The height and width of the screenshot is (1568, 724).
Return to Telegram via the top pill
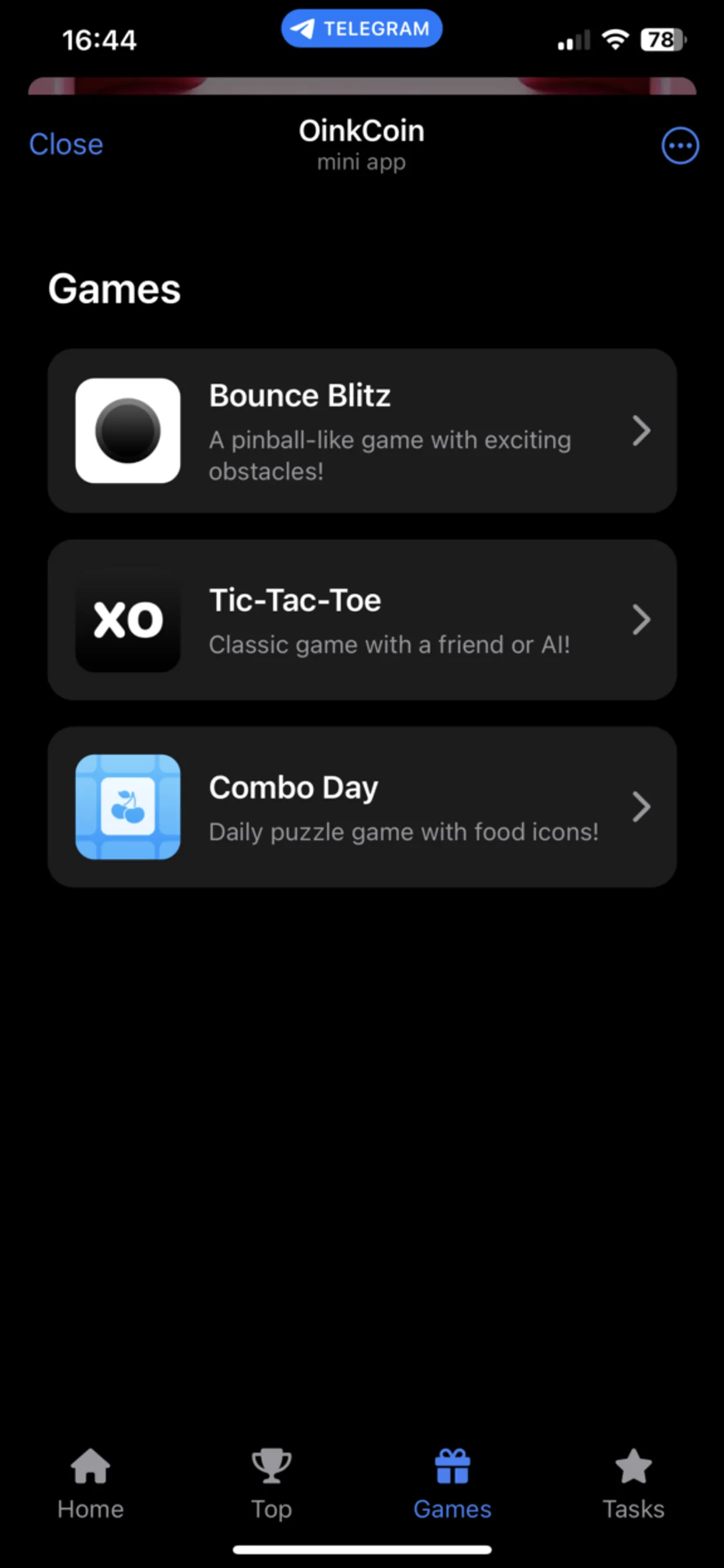point(361,29)
